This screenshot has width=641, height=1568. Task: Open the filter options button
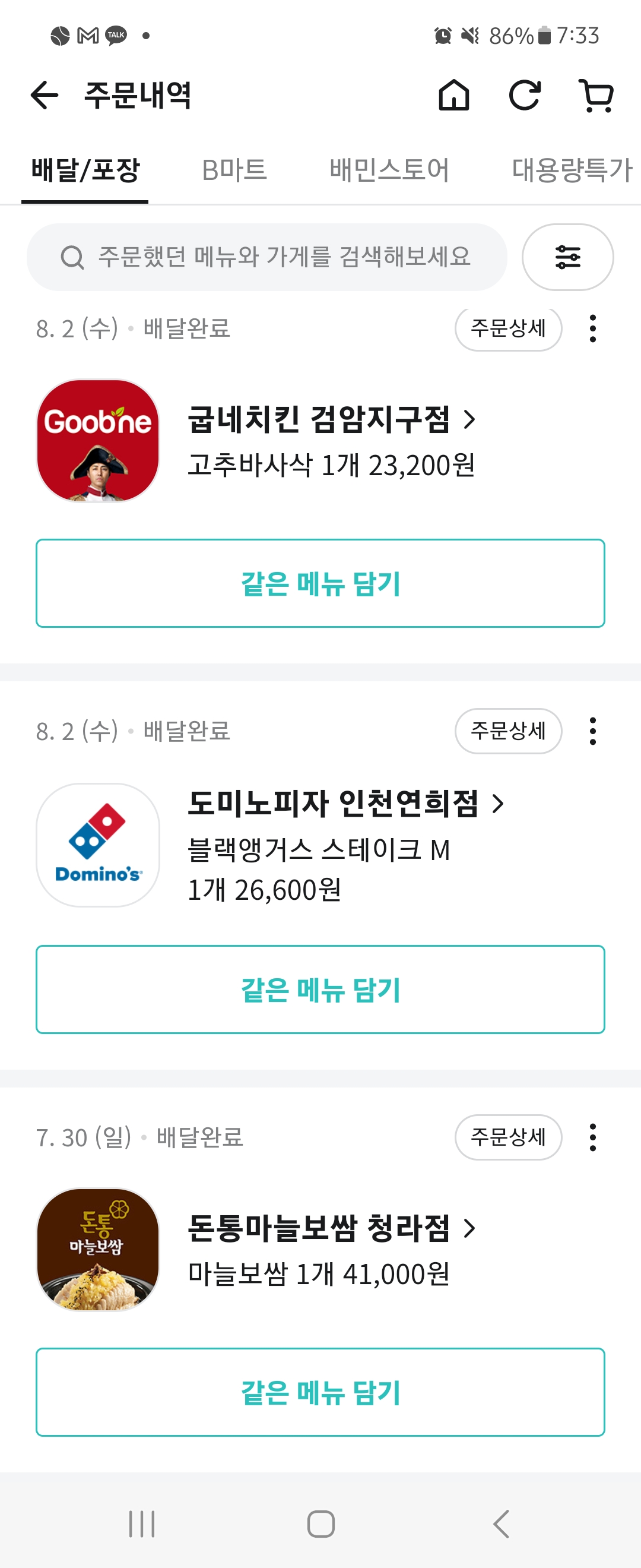[567, 257]
